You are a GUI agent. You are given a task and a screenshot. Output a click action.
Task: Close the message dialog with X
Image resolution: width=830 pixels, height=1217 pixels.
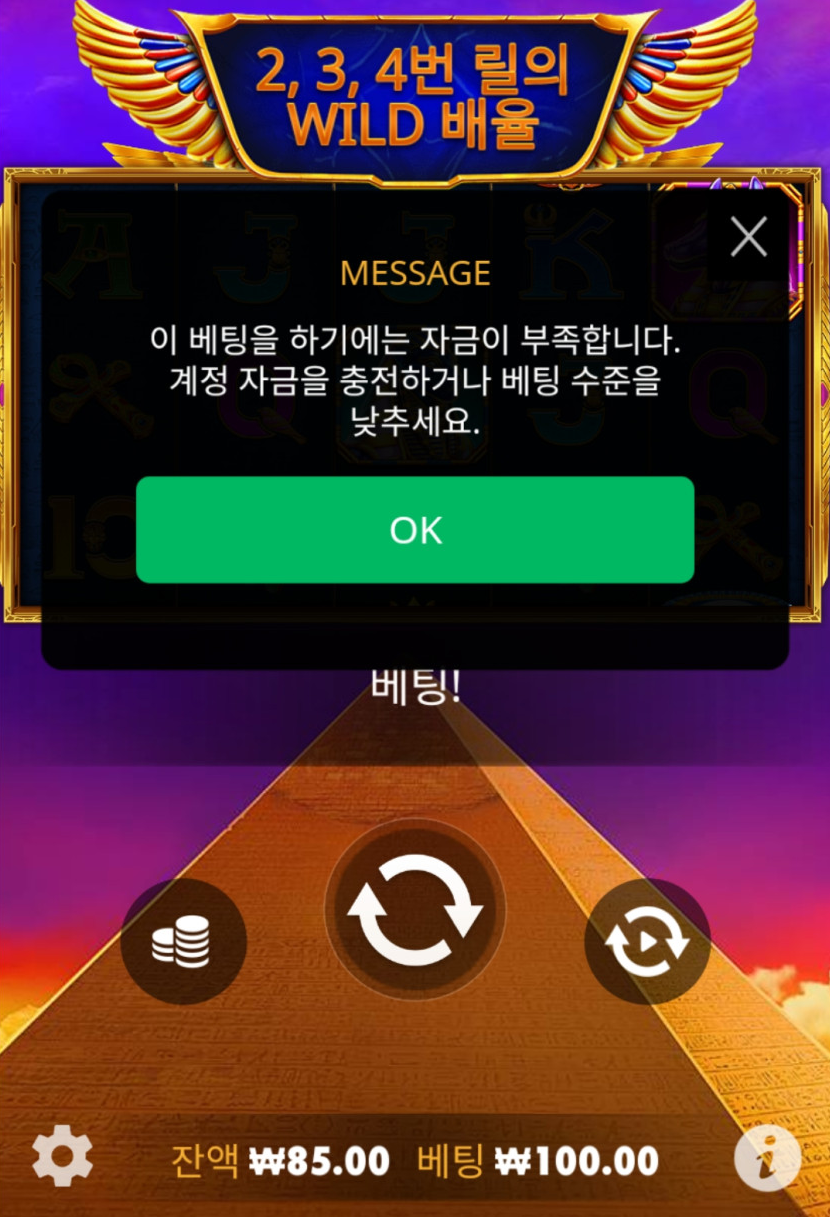[748, 237]
